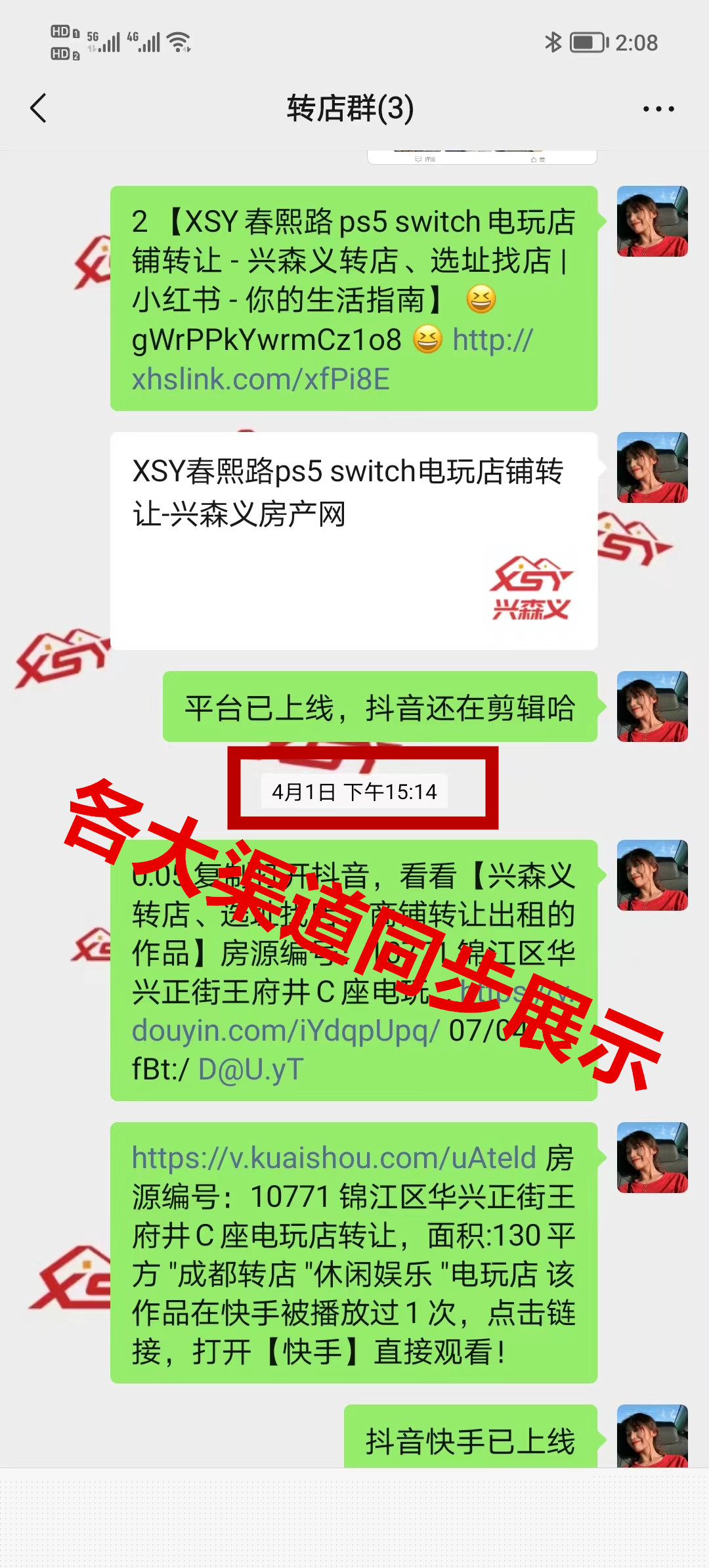Open the chat info overflow menu
Viewport: 709px width, 1568px height.
coord(658,109)
